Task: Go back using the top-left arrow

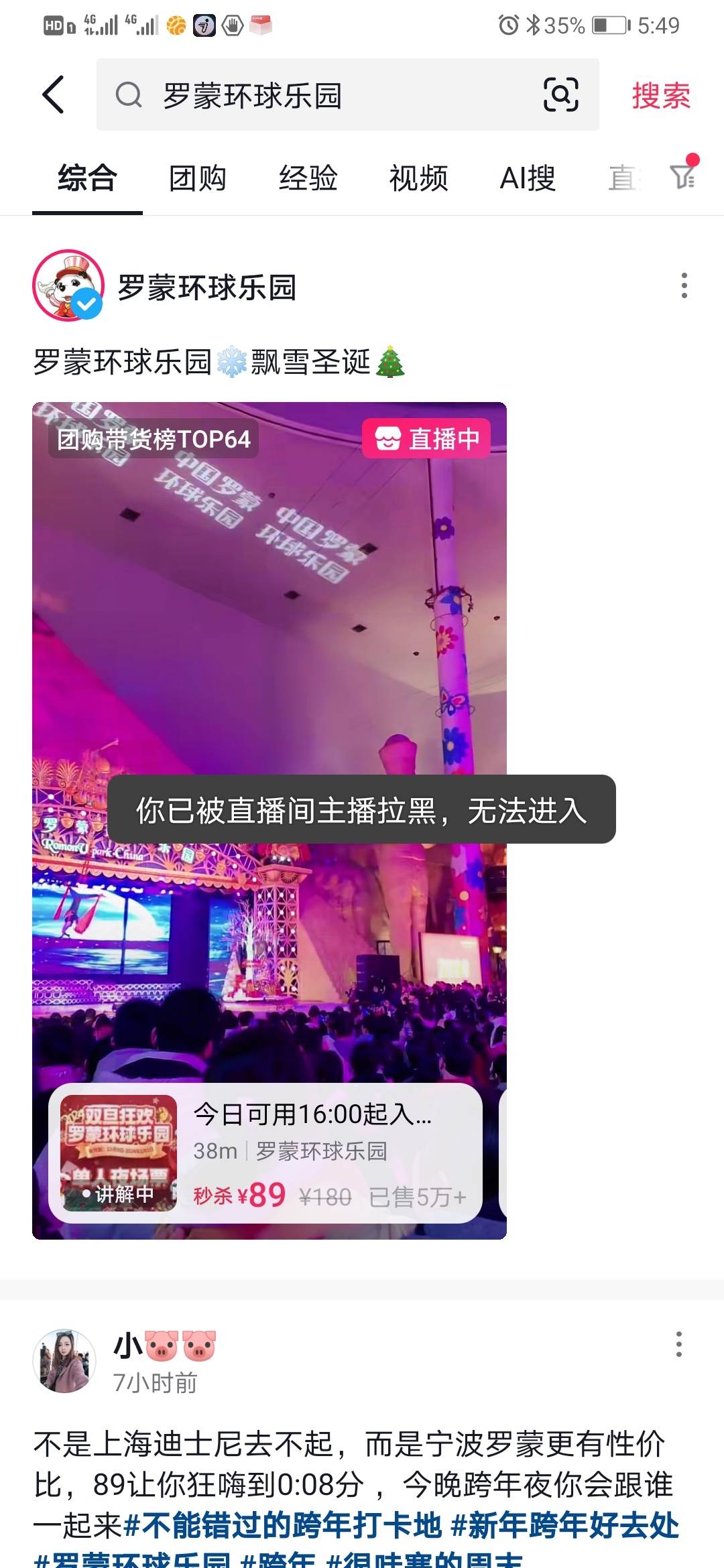Action: click(x=54, y=94)
